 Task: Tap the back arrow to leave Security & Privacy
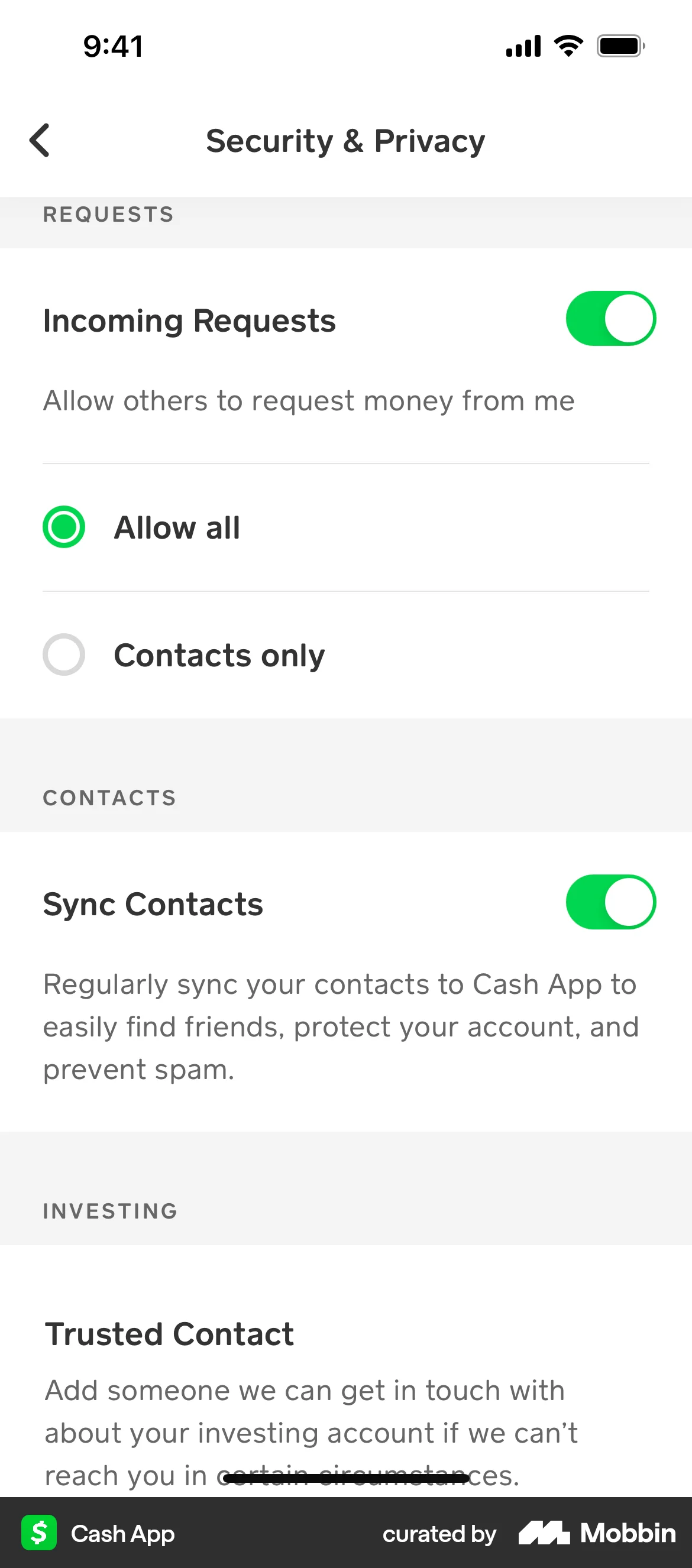point(39,140)
